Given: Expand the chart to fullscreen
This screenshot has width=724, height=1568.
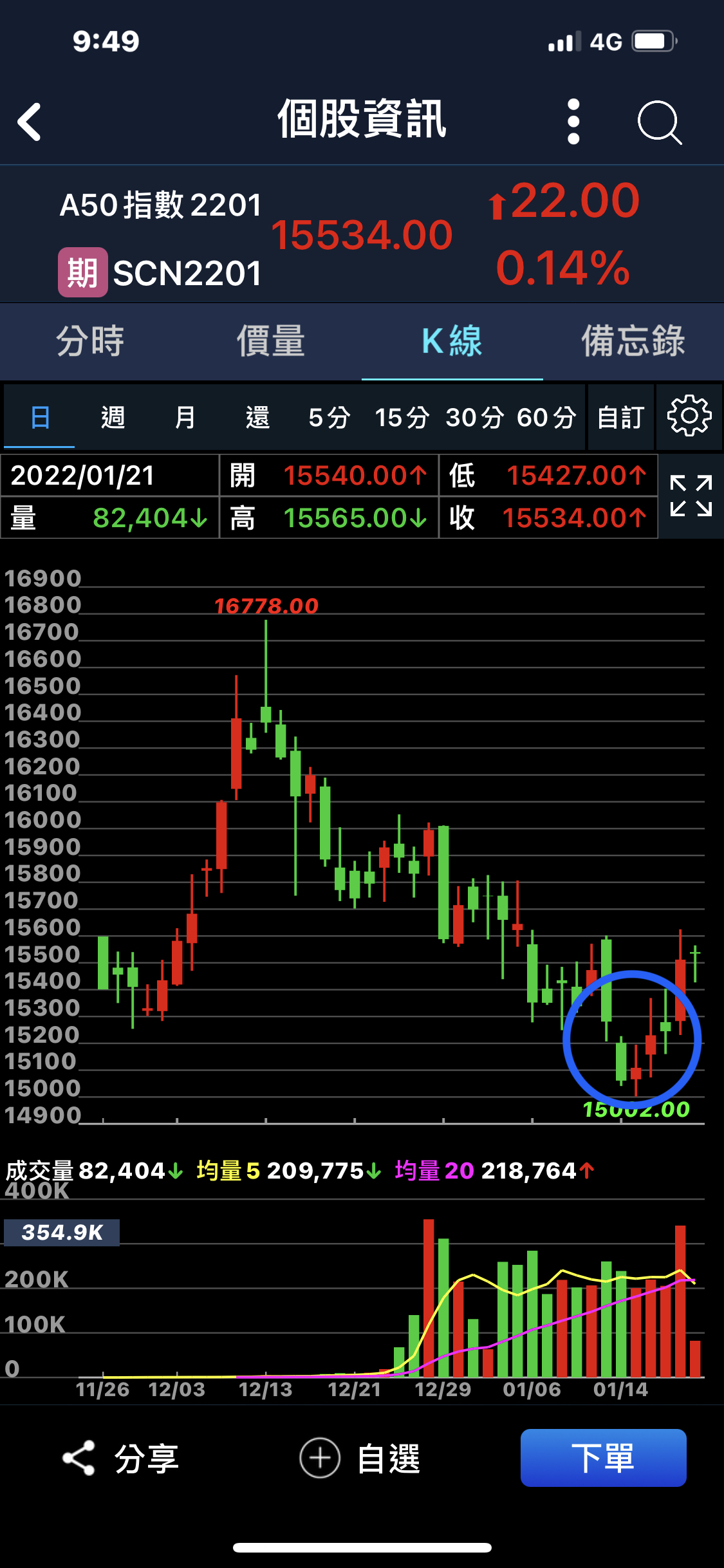Looking at the screenshot, I should pos(691,496).
